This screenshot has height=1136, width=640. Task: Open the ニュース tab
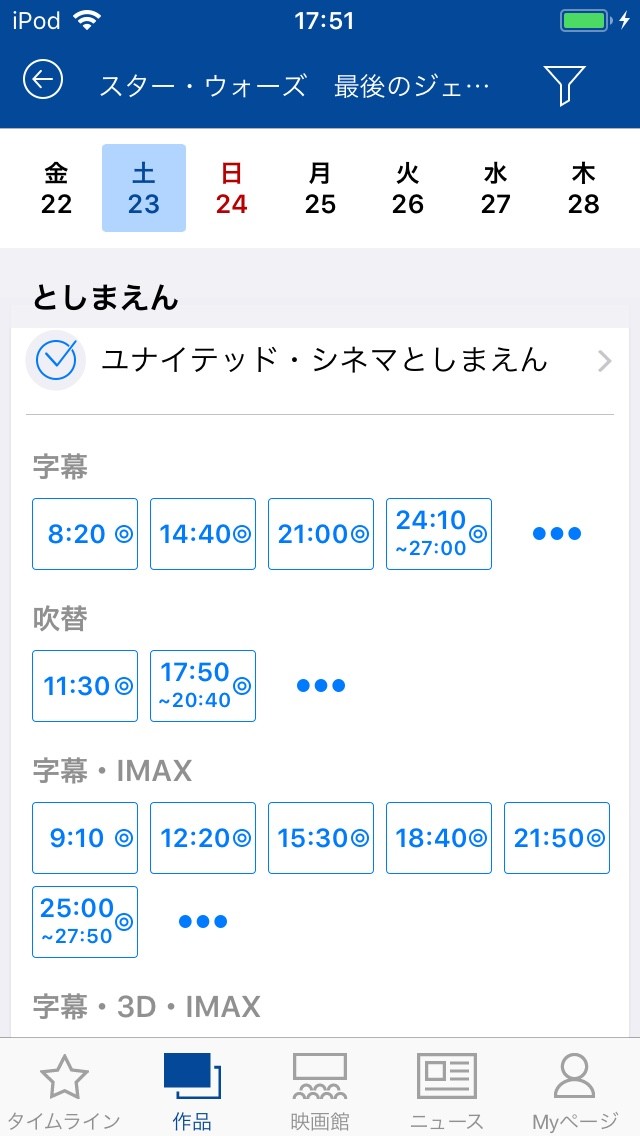coord(446,1091)
